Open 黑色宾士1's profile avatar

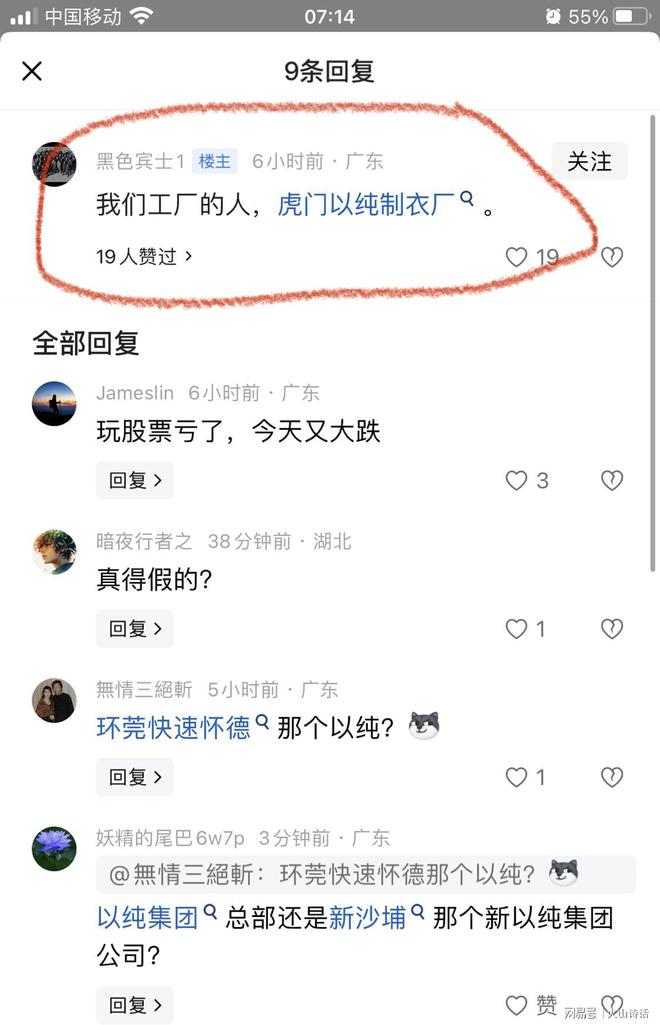(54, 163)
